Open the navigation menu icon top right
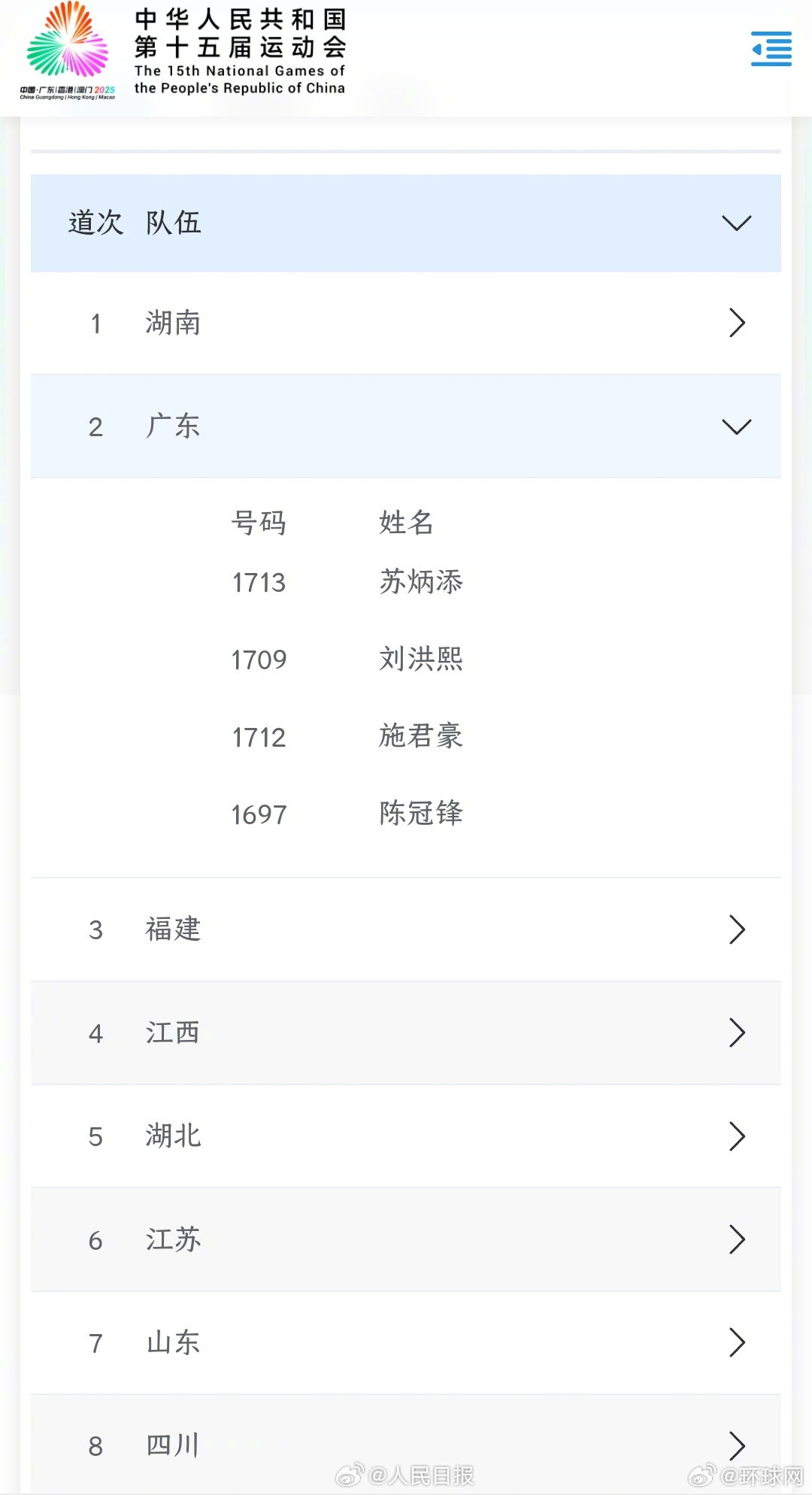 (771, 50)
